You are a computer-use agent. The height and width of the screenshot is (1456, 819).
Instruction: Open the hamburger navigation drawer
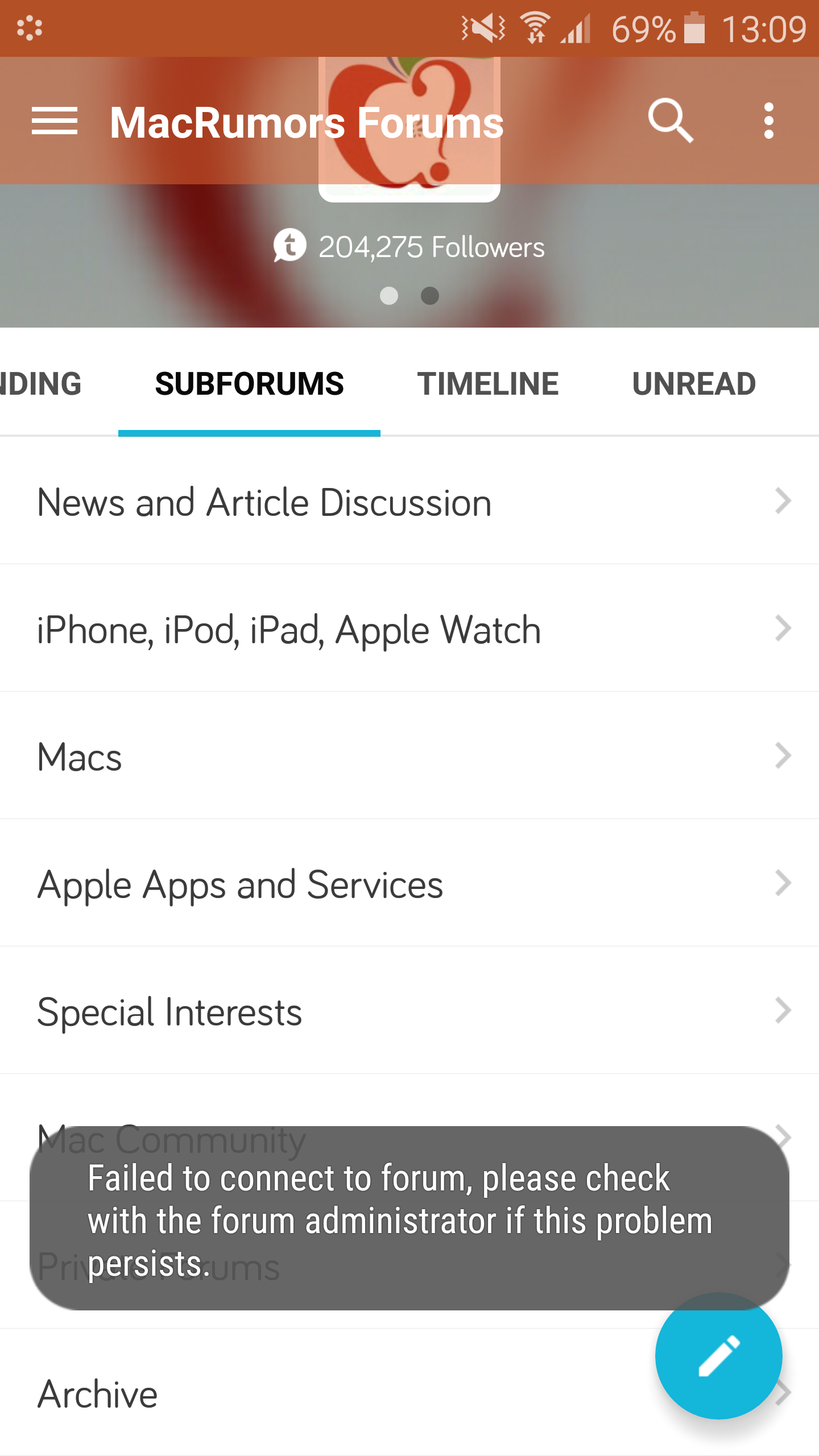click(x=55, y=121)
